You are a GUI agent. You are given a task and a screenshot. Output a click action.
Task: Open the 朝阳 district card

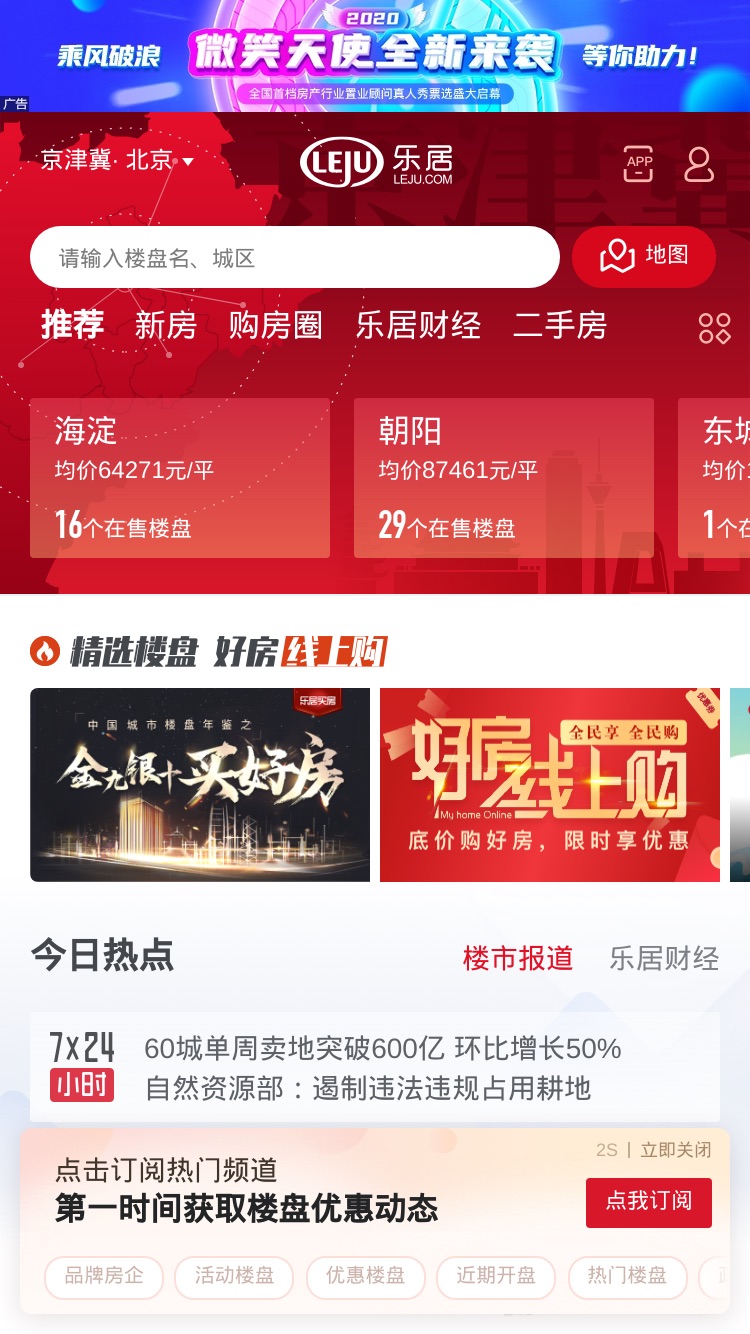click(504, 478)
